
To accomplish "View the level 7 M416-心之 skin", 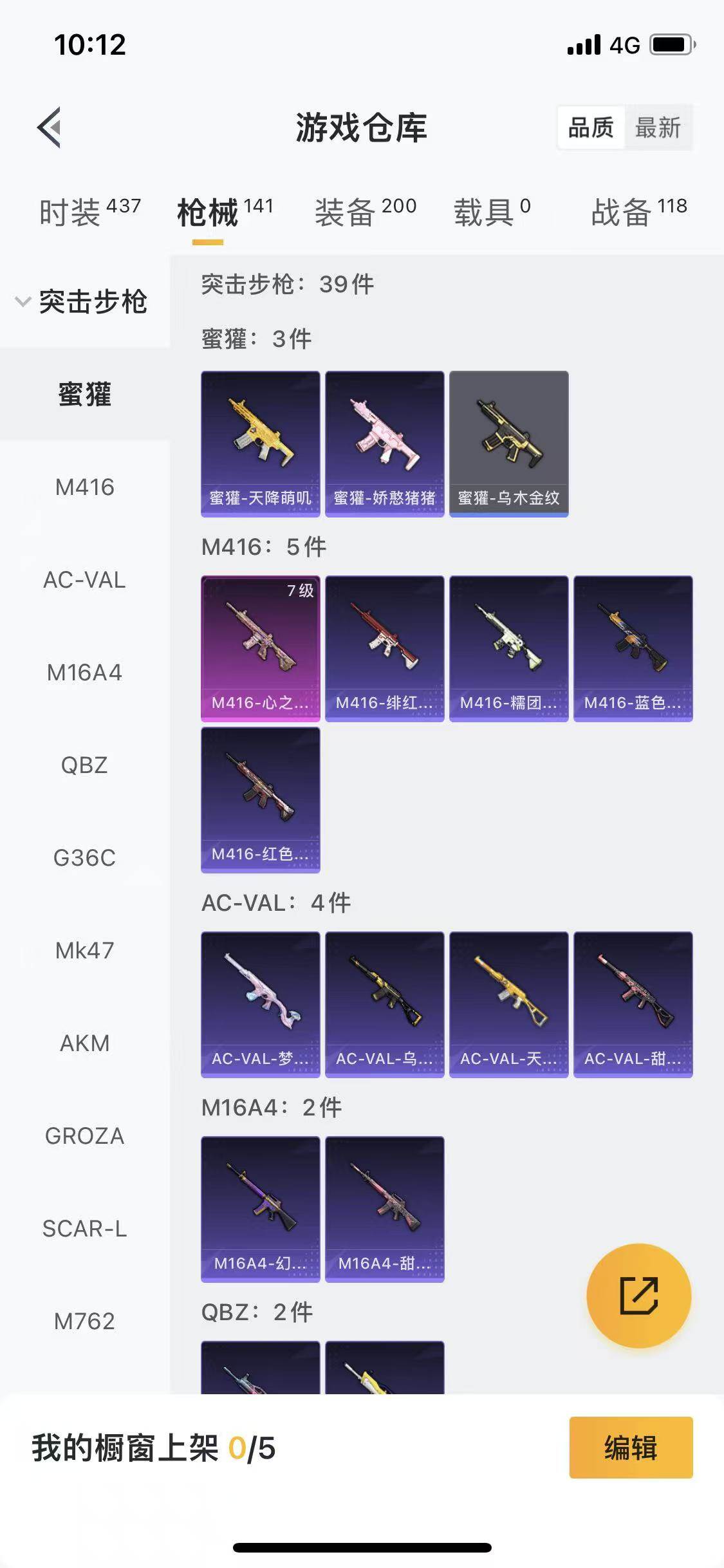I will click(260, 648).
